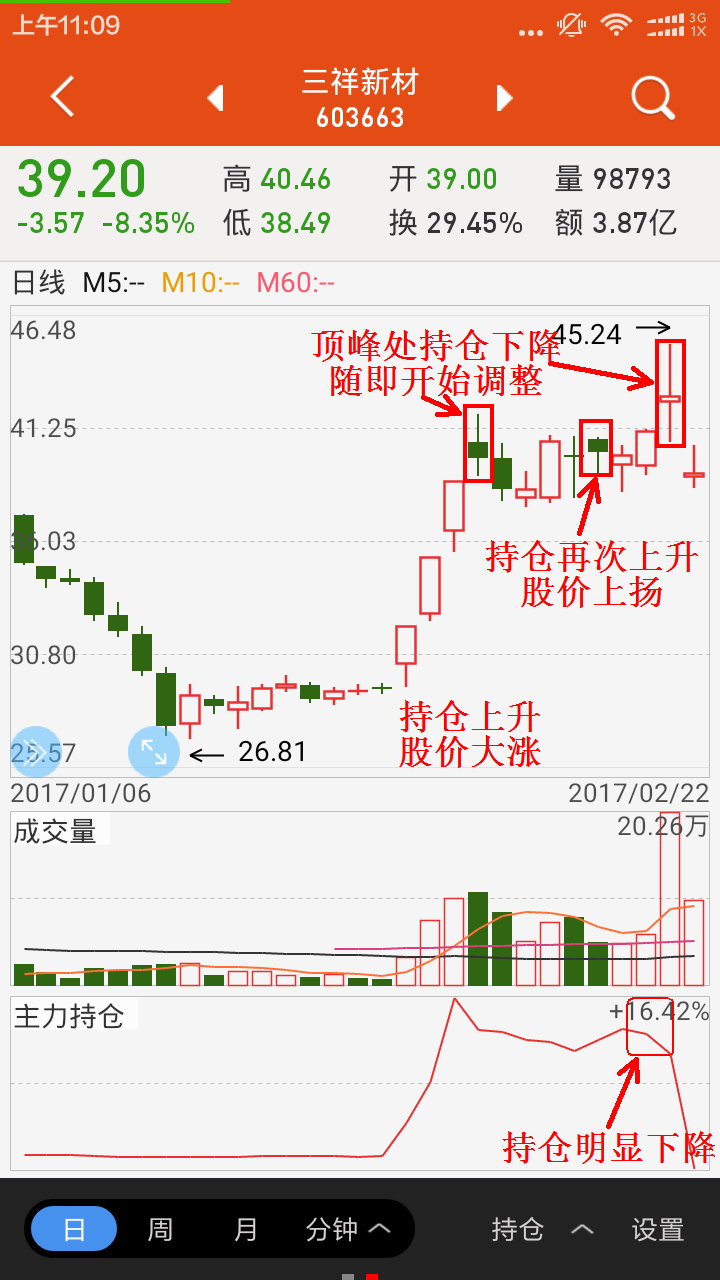The height and width of the screenshot is (1280, 720).
Task: Switch to the 月 monthly chart
Action: tap(246, 1229)
